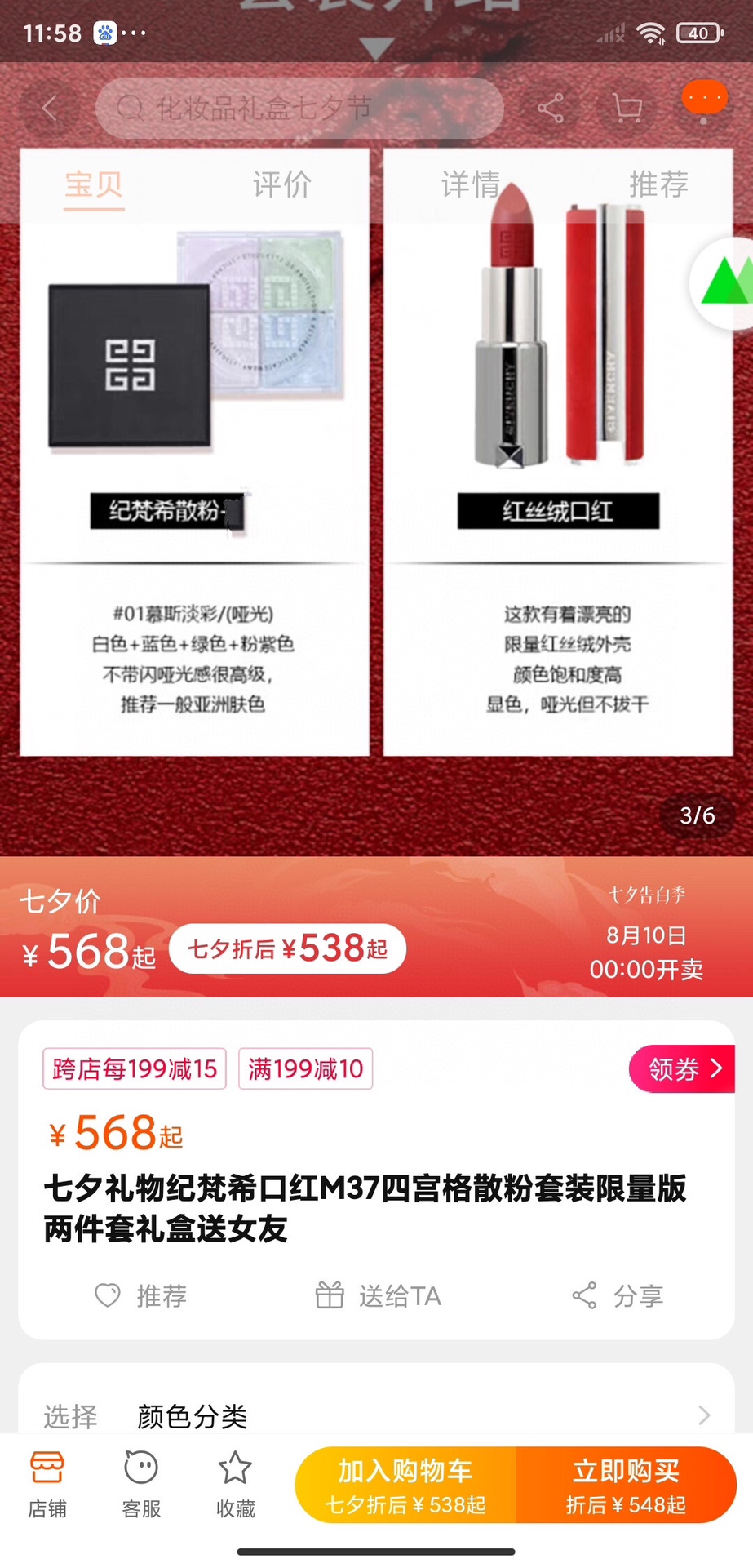Open the green floating icon at right edge
This screenshot has height=1568, width=753.
click(724, 282)
